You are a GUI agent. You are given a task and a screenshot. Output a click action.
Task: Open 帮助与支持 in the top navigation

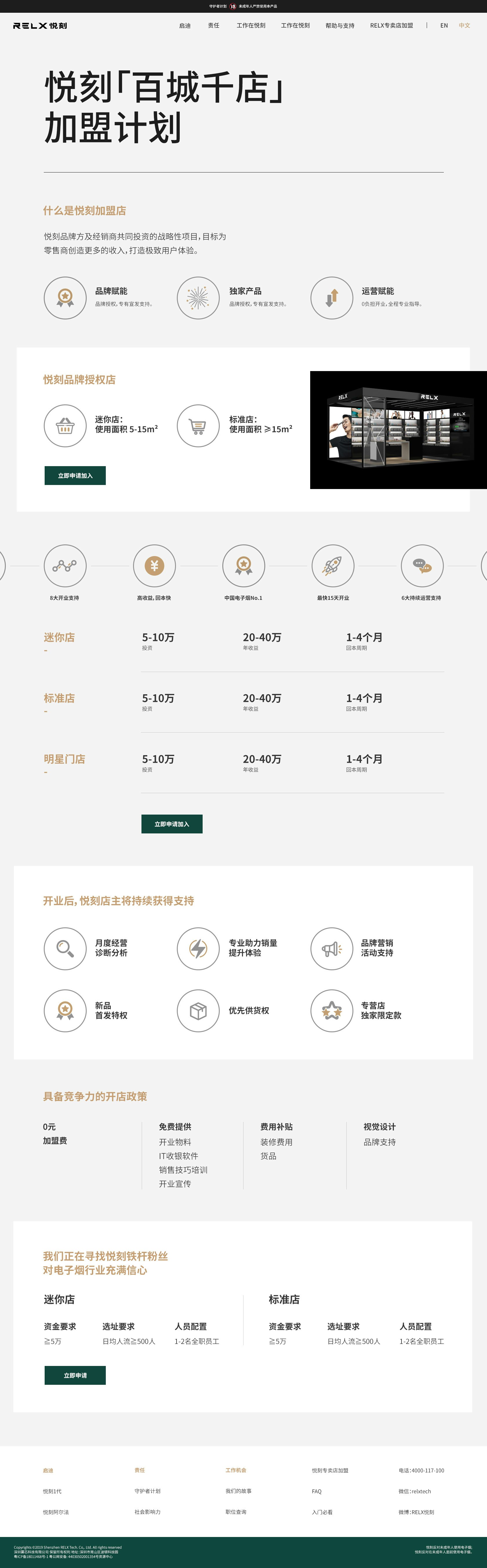tap(340, 26)
